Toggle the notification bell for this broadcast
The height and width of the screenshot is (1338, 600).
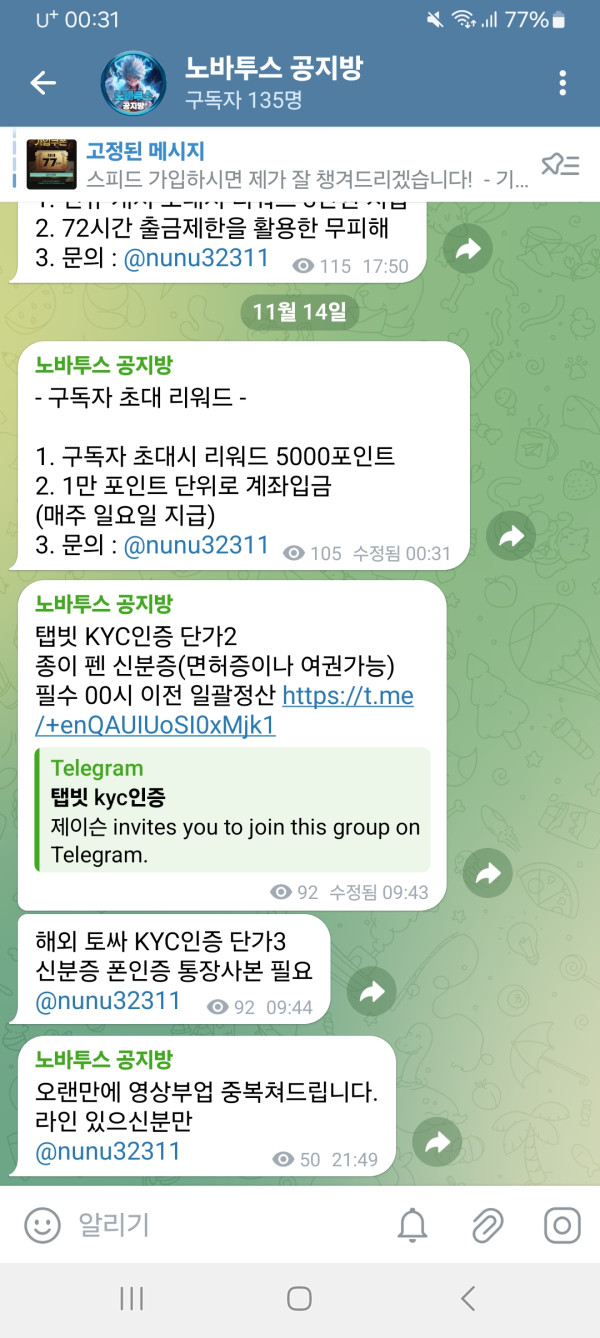coord(410,1224)
